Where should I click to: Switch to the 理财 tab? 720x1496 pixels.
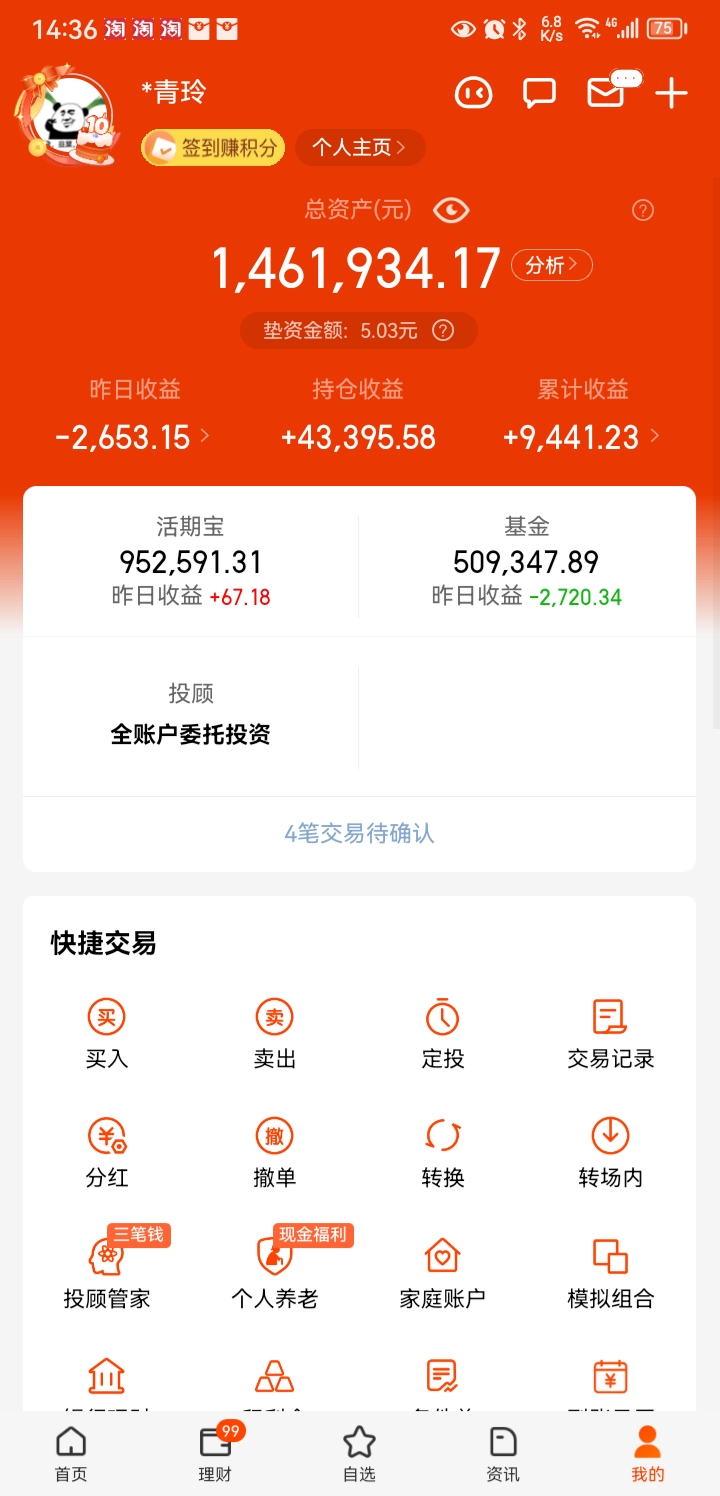pos(215,1454)
